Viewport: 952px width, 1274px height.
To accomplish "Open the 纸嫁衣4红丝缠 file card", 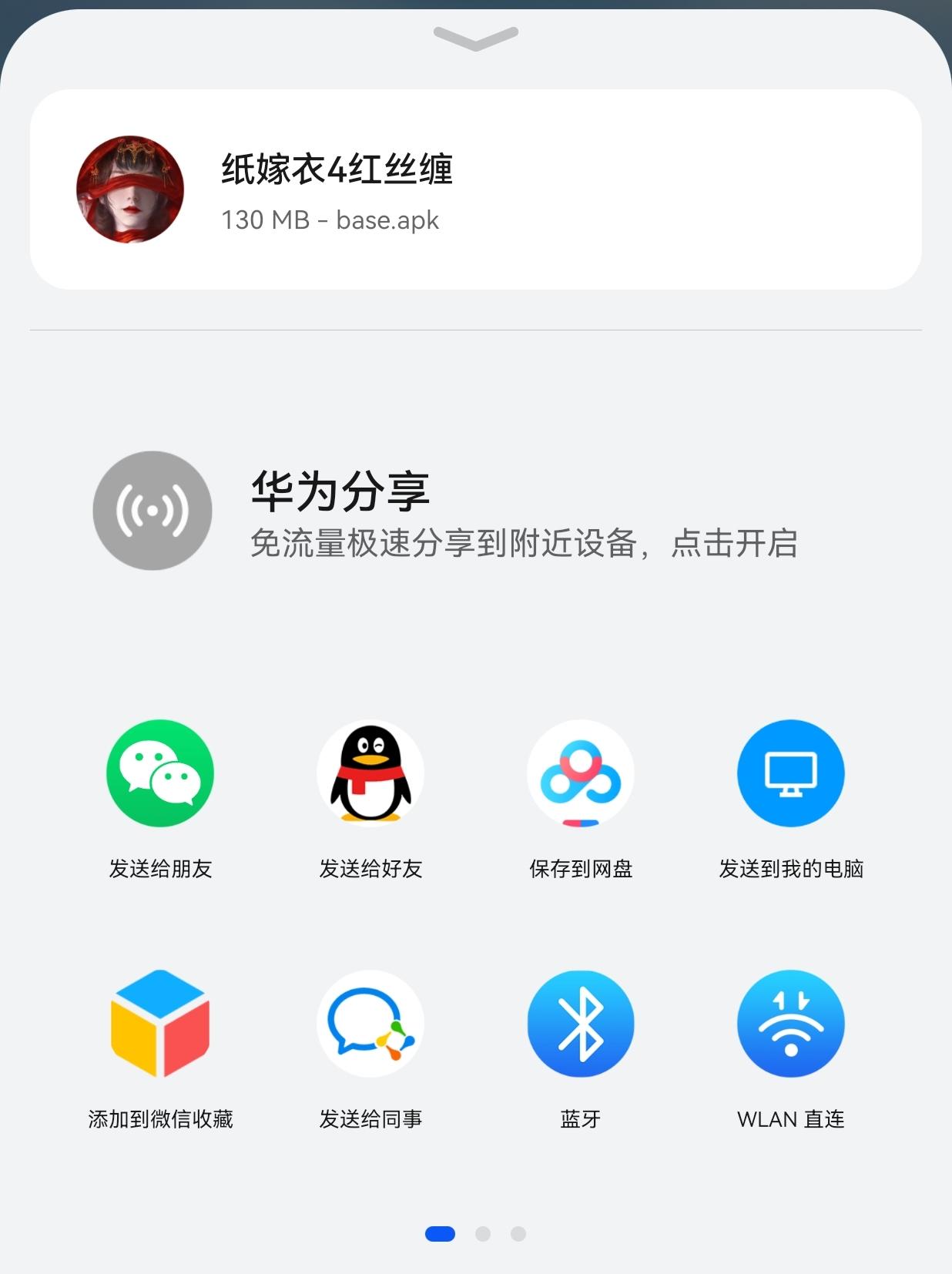I will [476, 189].
